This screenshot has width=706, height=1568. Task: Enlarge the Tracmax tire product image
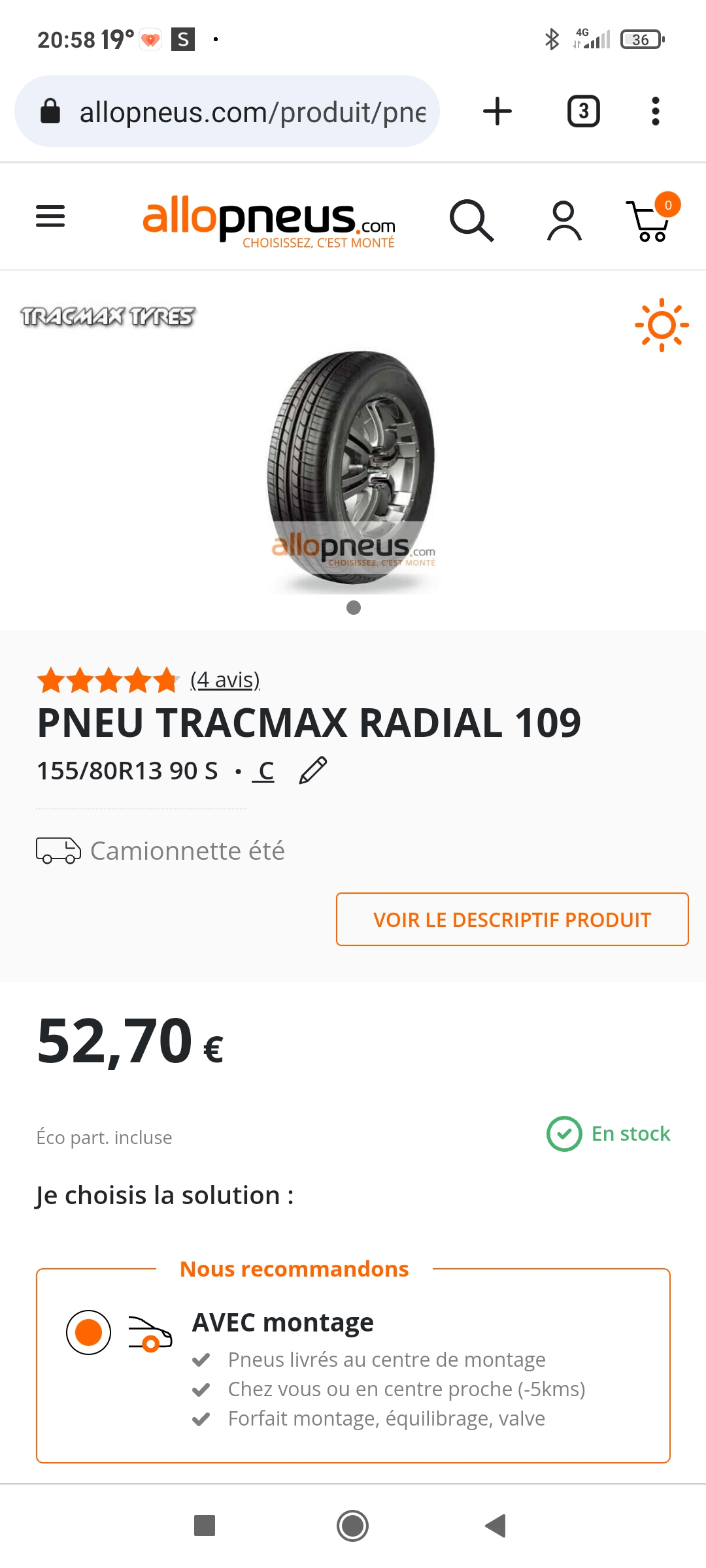(352, 470)
